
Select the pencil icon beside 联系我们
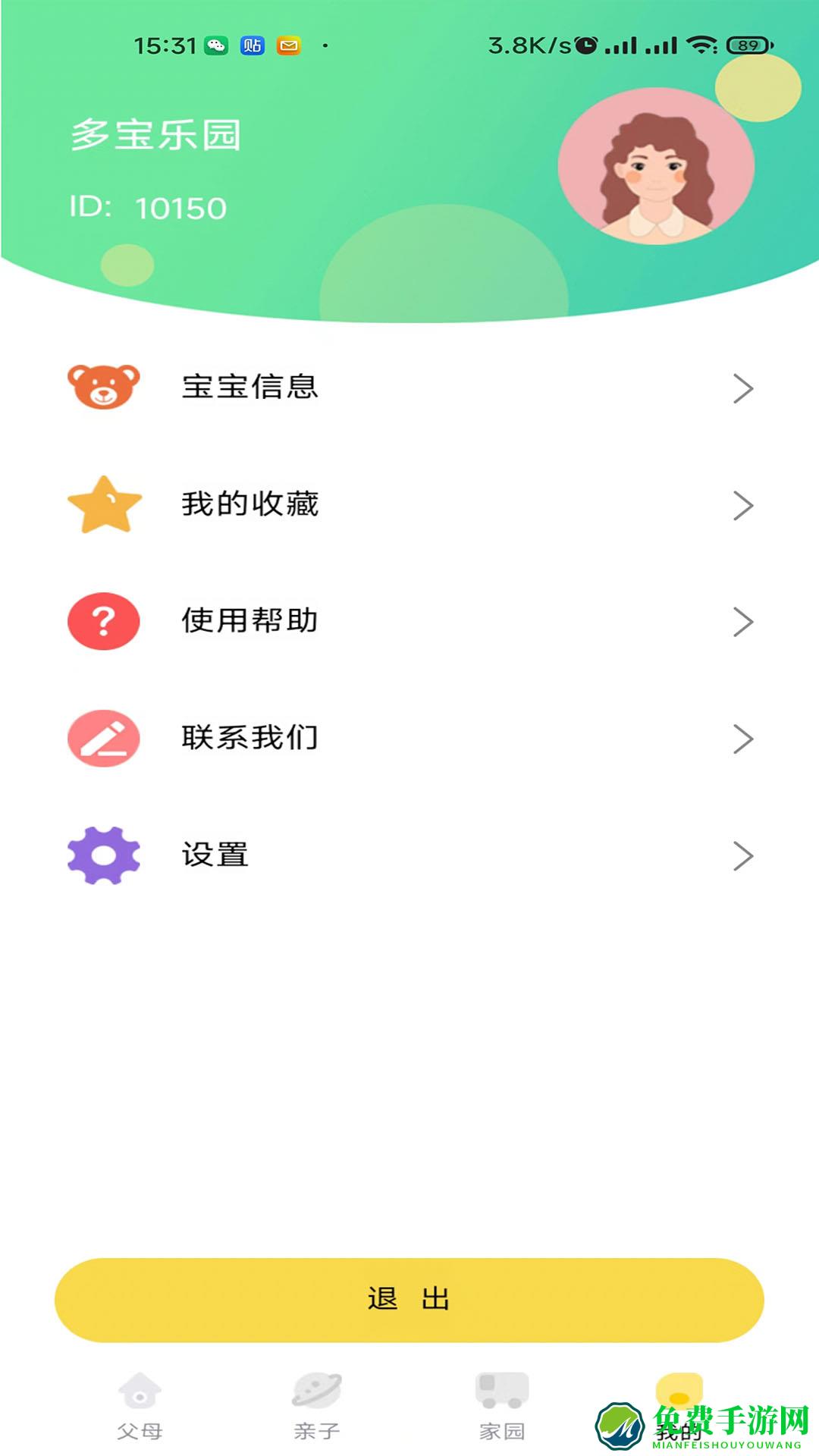tap(102, 737)
